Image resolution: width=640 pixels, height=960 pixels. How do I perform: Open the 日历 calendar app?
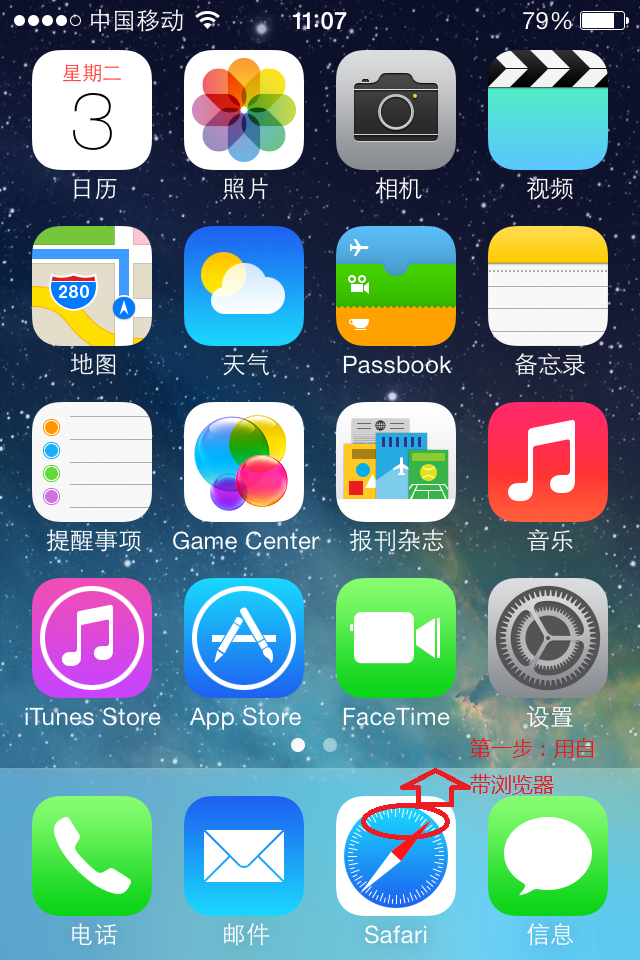92,110
